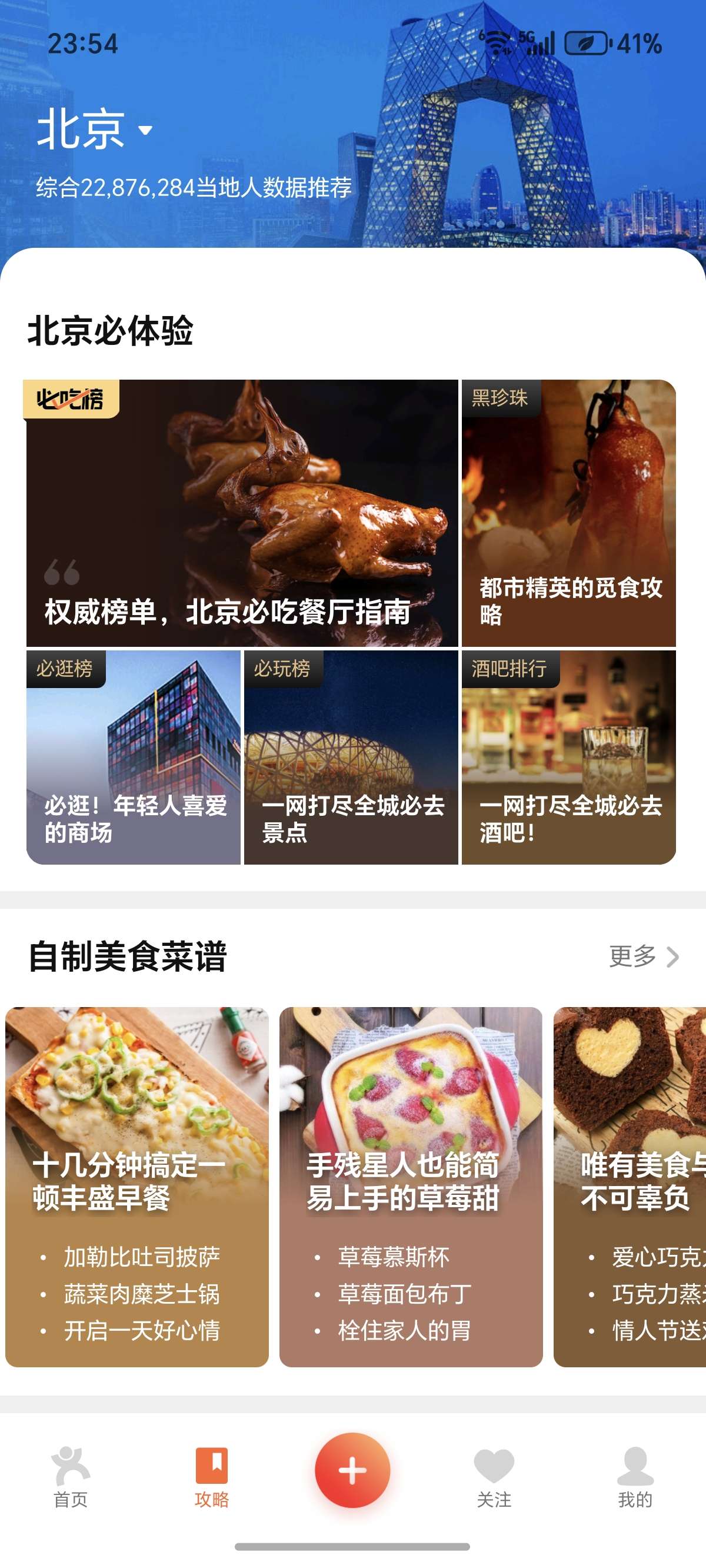Open the 北京 city selector dropdown
This screenshot has width=706, height=1568.
94,129
